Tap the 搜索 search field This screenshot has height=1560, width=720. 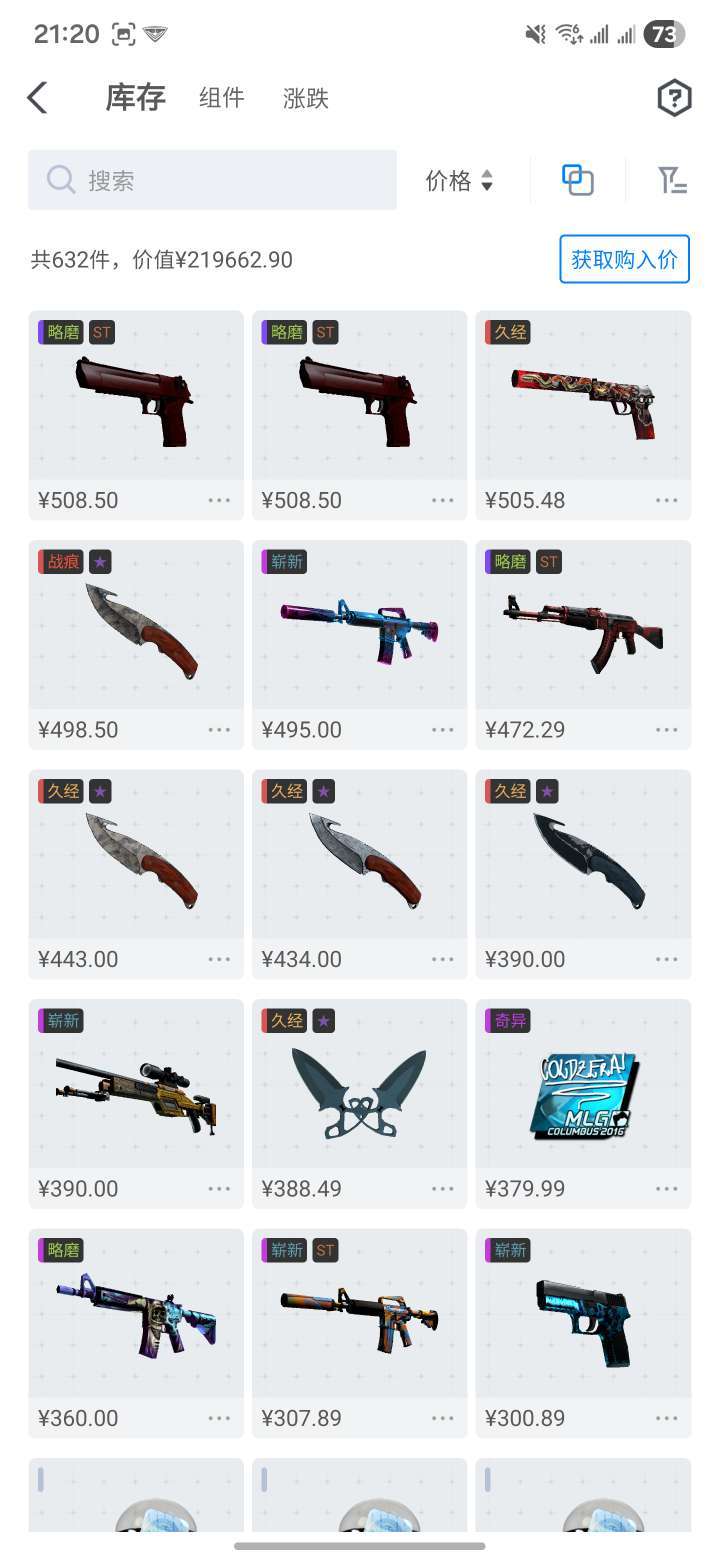212,180
